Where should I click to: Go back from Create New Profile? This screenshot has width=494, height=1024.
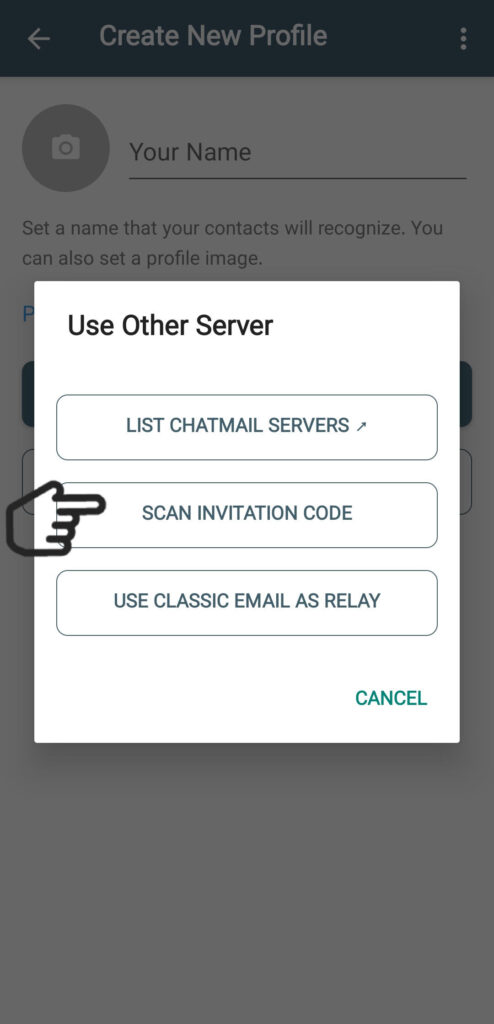coord(39,39)
